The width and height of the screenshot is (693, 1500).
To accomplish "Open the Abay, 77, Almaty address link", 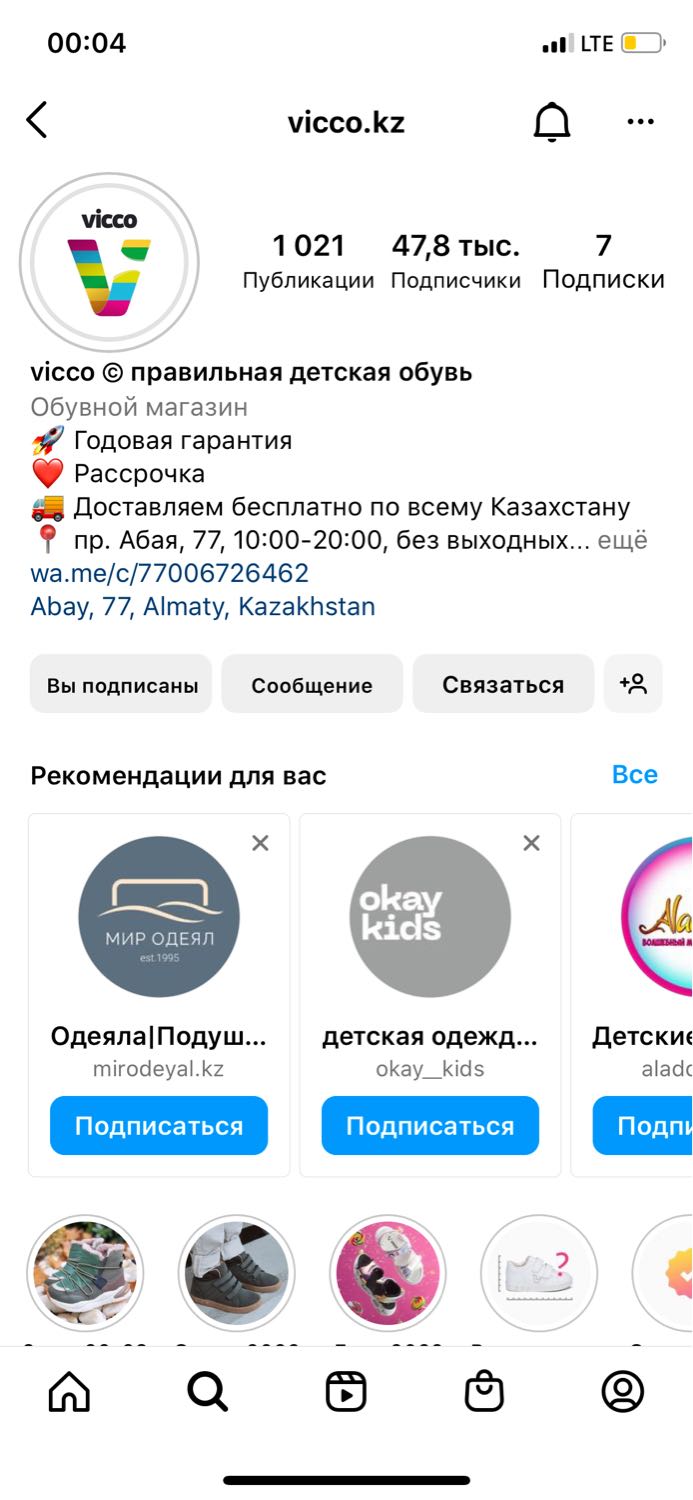I will 203,606.
